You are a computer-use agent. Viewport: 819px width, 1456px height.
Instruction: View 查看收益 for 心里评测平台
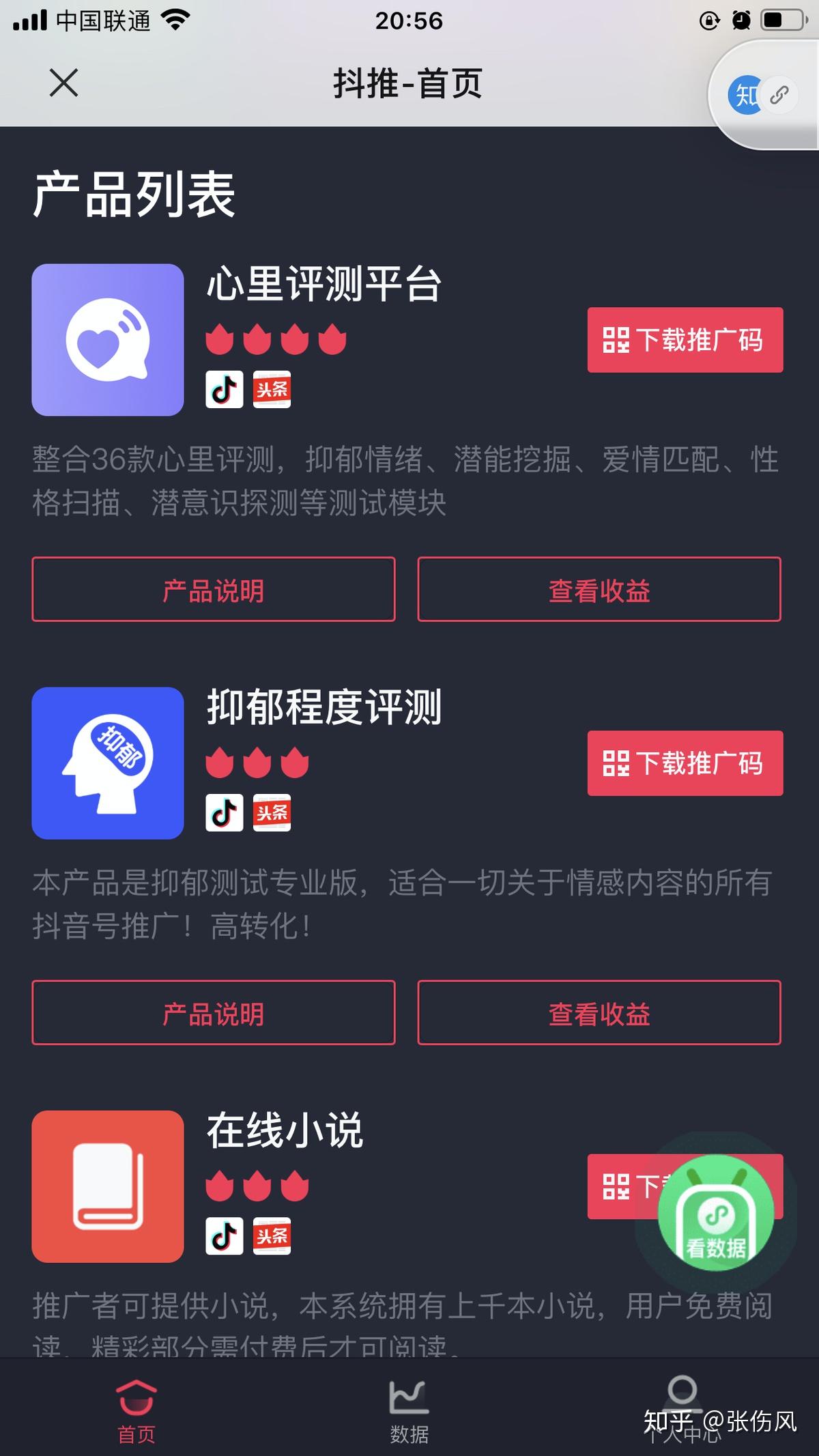pos(599,590)
